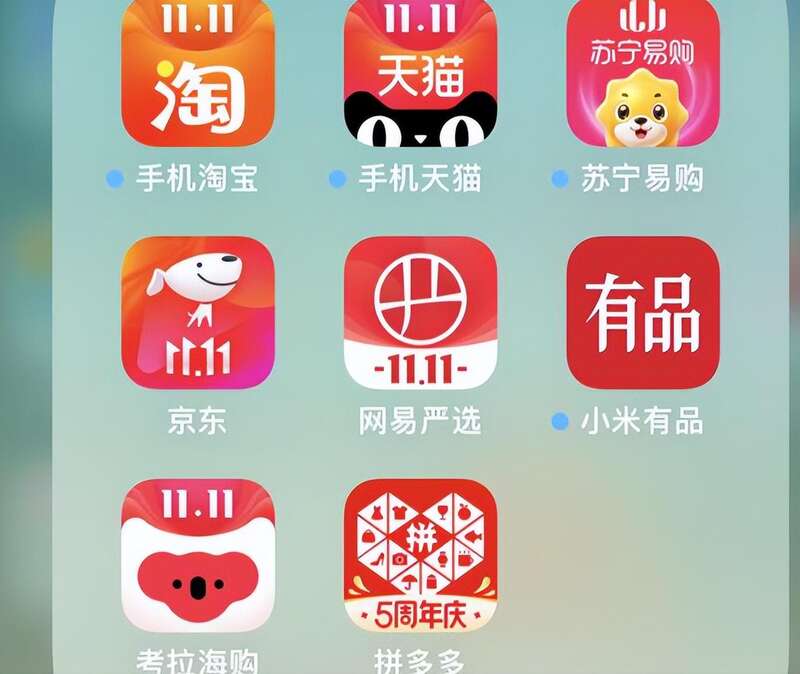Open the 网易严选 app
800x674 pixels.
pyautogui.click(x=420, y=313)
